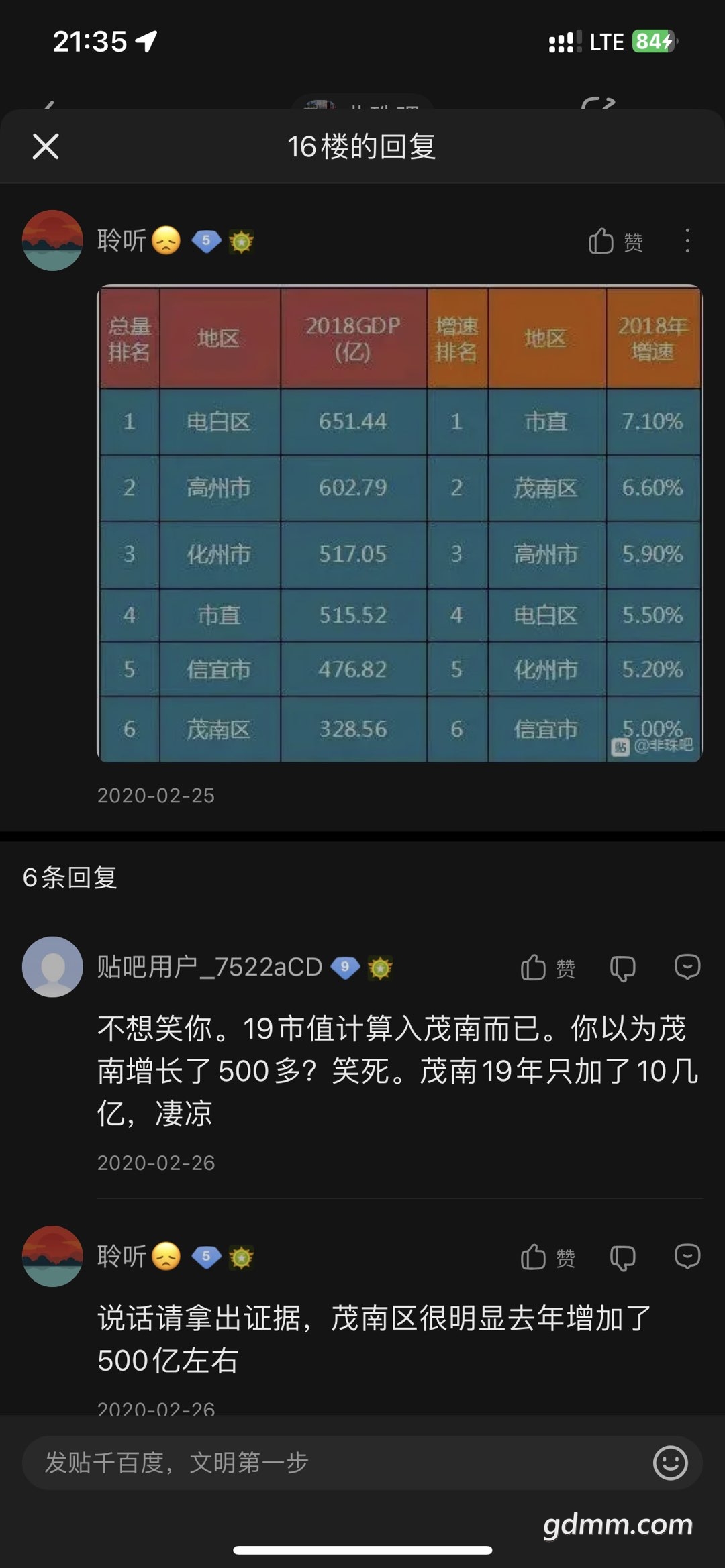This screenshot has width=725, height=1568.
Task: Open the GDP table image
Action: coord(399,524)
